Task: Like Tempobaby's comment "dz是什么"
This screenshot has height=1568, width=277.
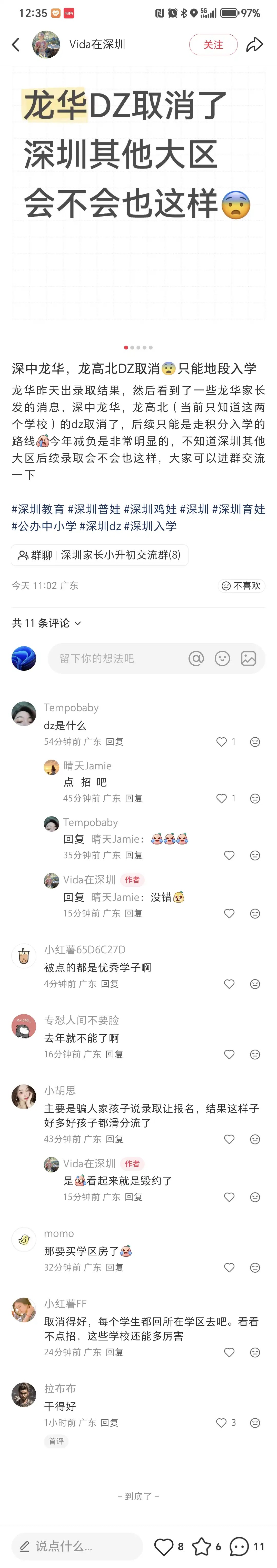Action: pyautogui.click(x=222, y=741)
